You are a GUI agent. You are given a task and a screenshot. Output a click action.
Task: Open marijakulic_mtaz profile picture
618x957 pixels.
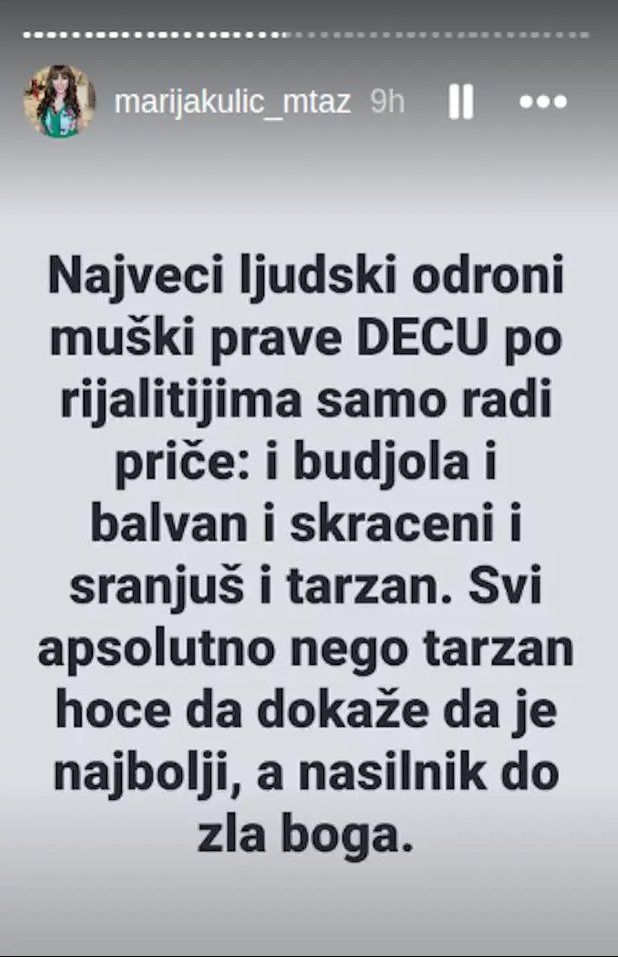[60, 102]
